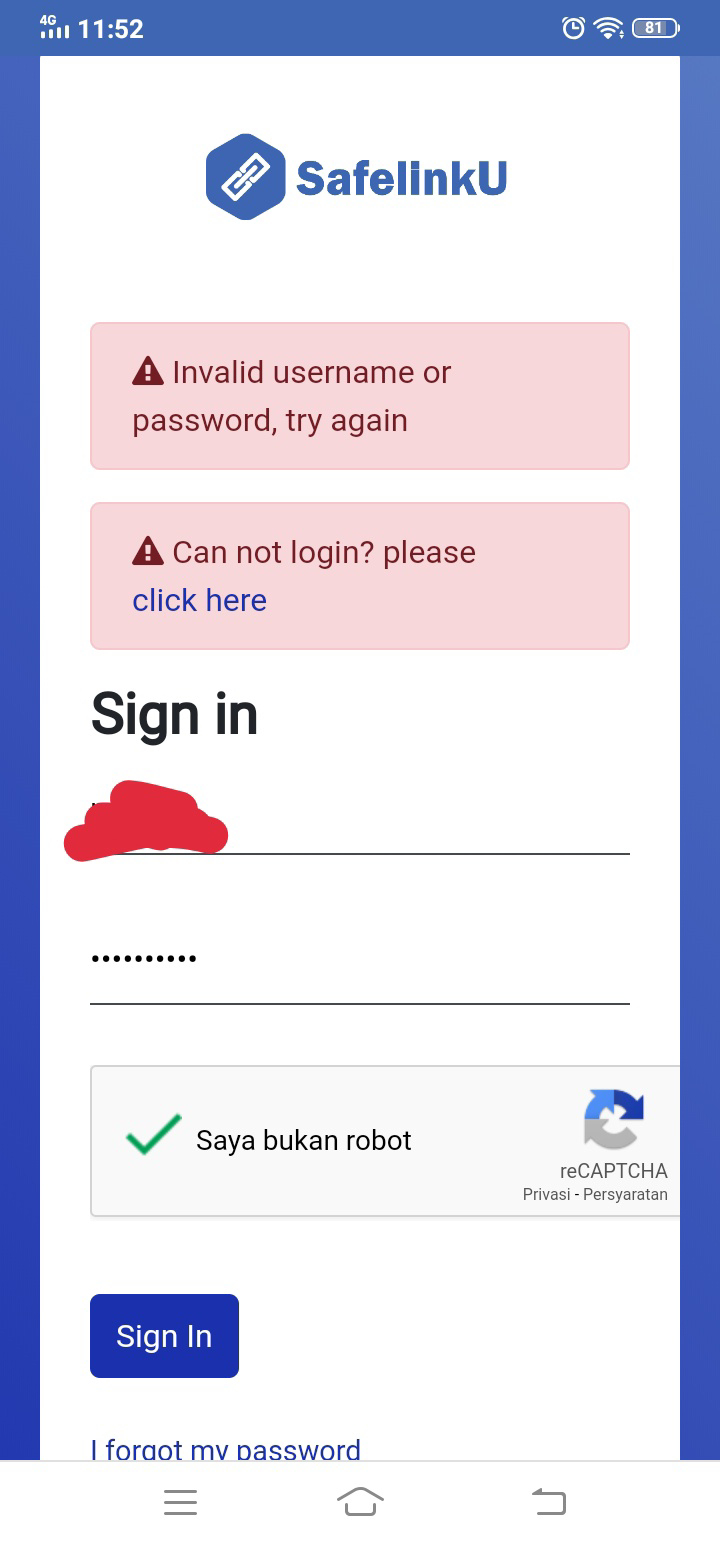Go back using the system back button
This screenshot has height=1544, width=720.
(x=548, y=1501)
